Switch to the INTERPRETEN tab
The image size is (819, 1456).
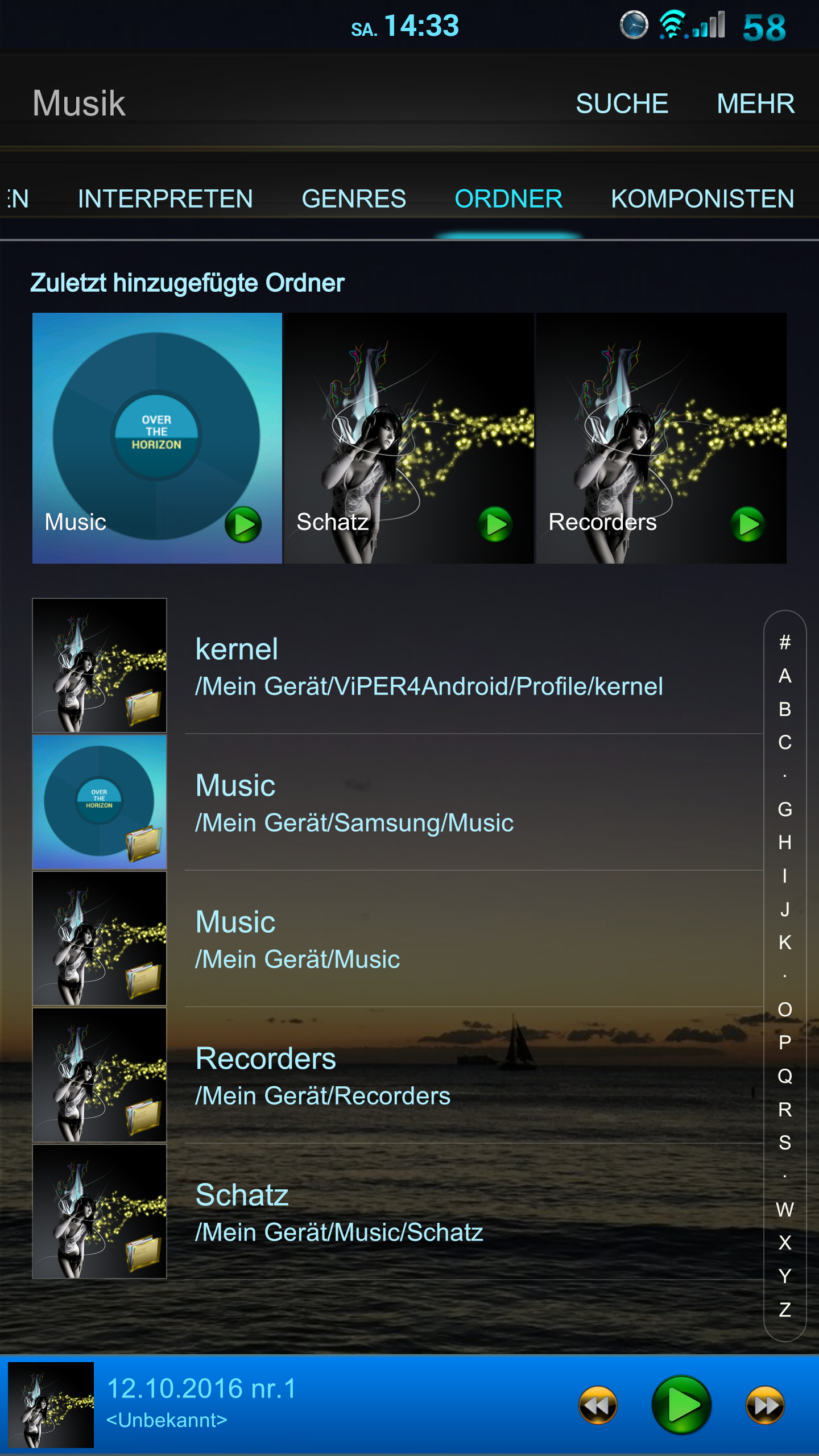tap(165, 199)
